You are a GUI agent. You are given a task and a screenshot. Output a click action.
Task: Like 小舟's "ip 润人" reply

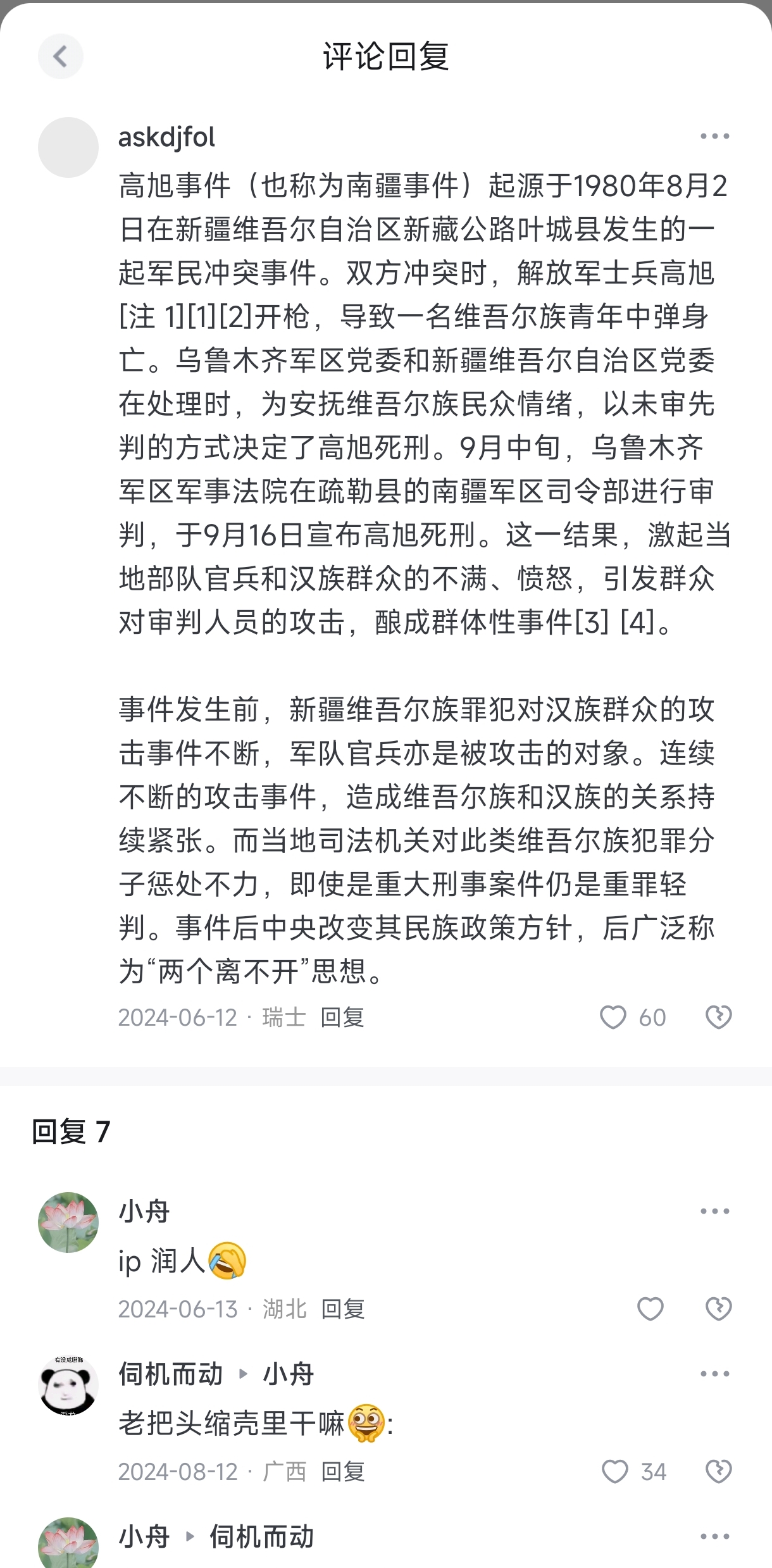click(650, 1309)
